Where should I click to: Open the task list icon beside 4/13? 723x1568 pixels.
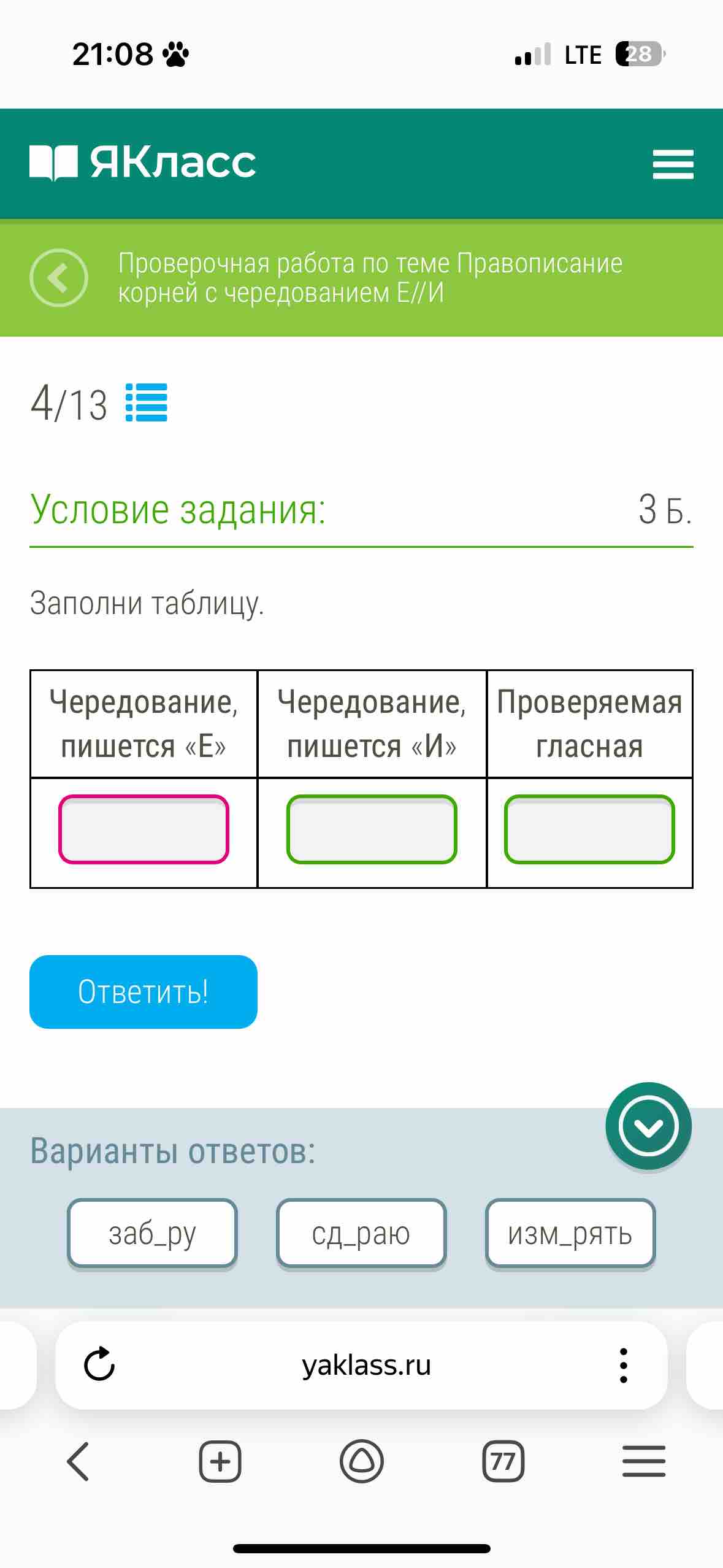pyautogui.click(x=146, y=402)
